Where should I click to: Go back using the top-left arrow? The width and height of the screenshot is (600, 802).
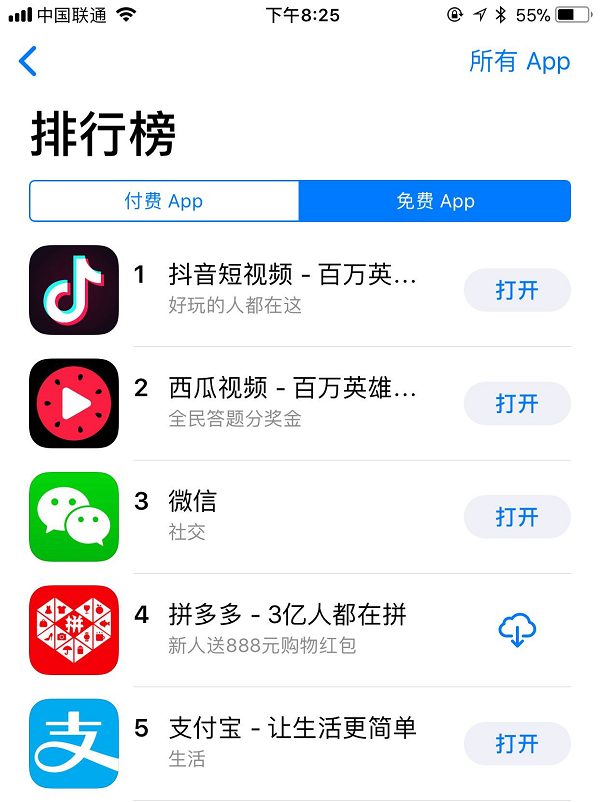[28, 61]
